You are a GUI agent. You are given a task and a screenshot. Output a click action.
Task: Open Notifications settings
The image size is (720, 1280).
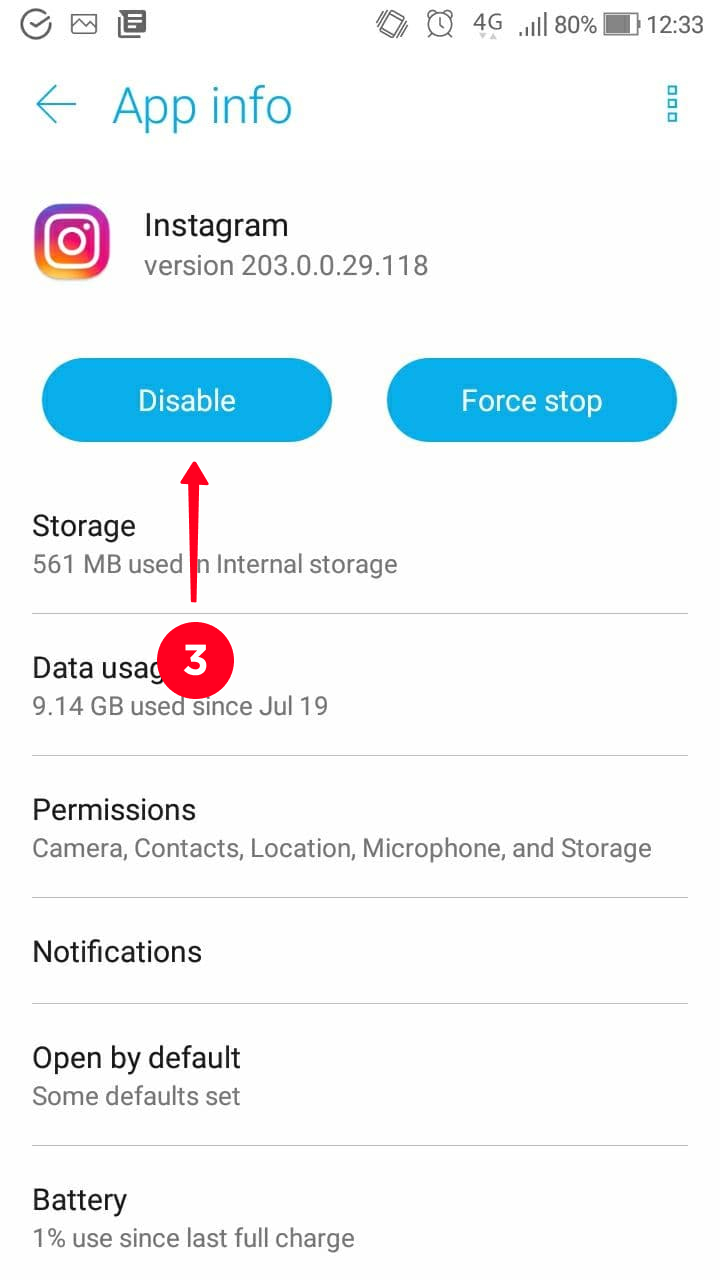(x=360, y=951)
